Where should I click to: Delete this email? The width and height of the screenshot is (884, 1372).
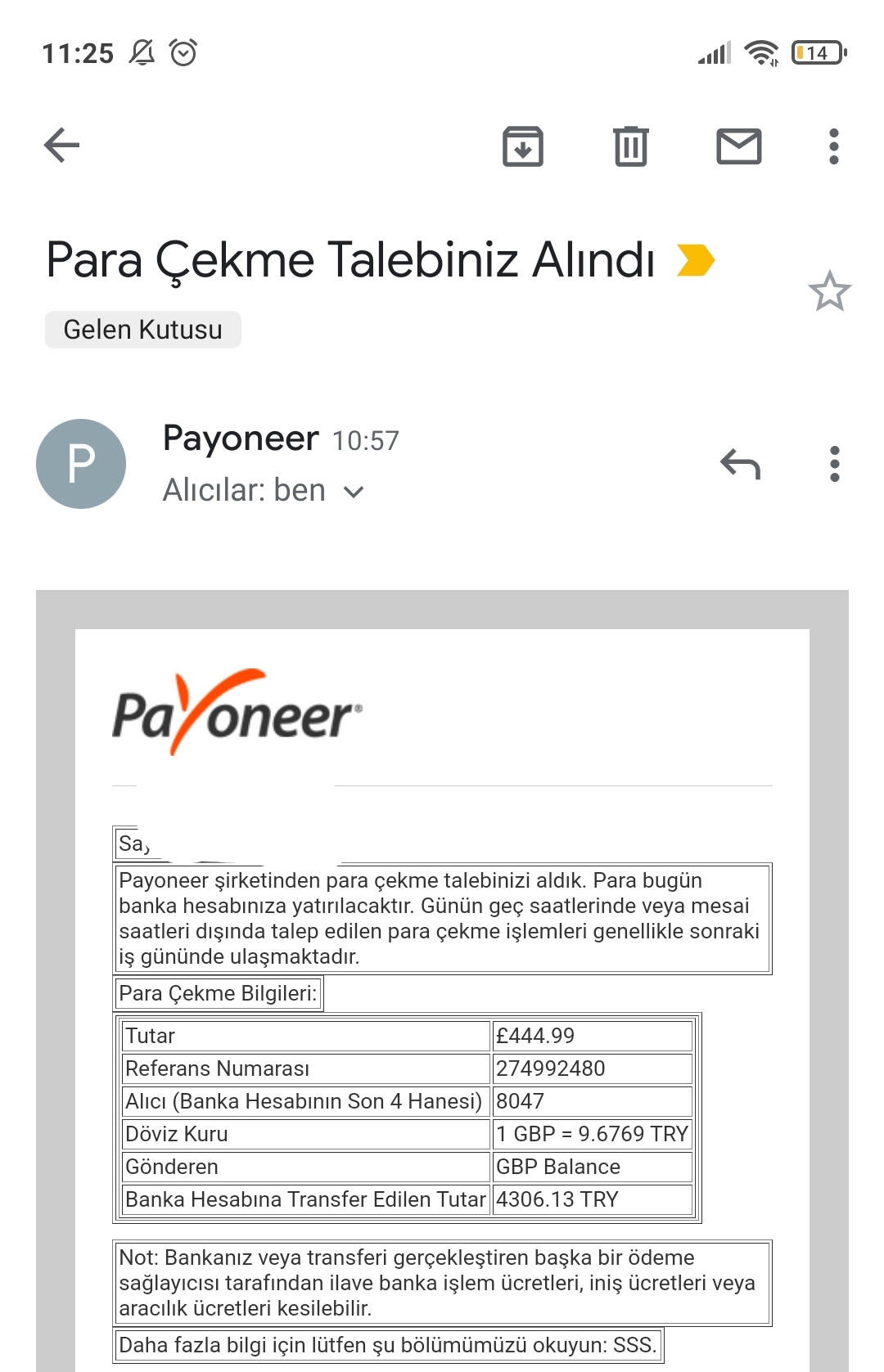[631, 146]
